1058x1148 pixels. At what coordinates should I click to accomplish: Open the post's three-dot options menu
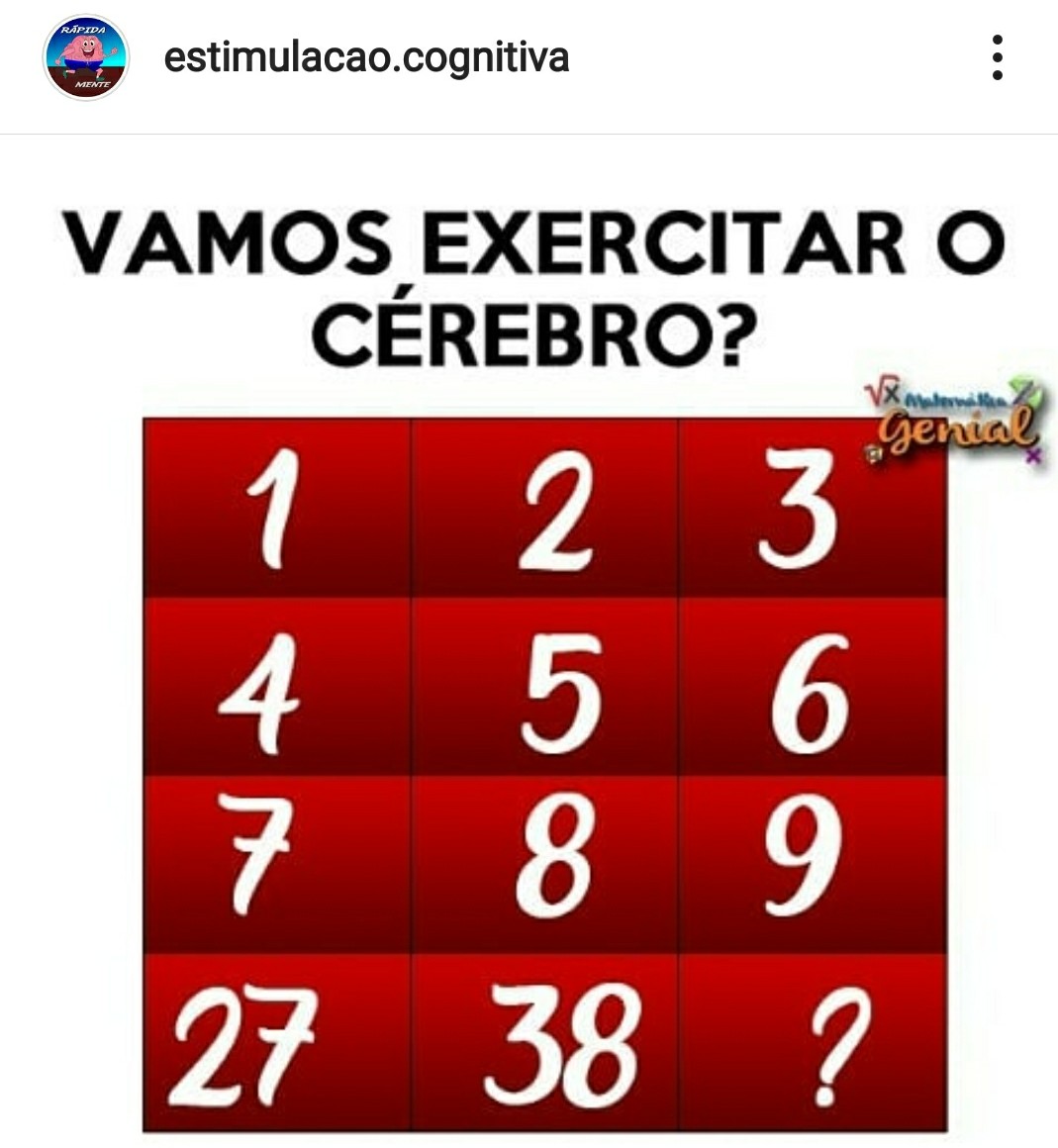997,58
